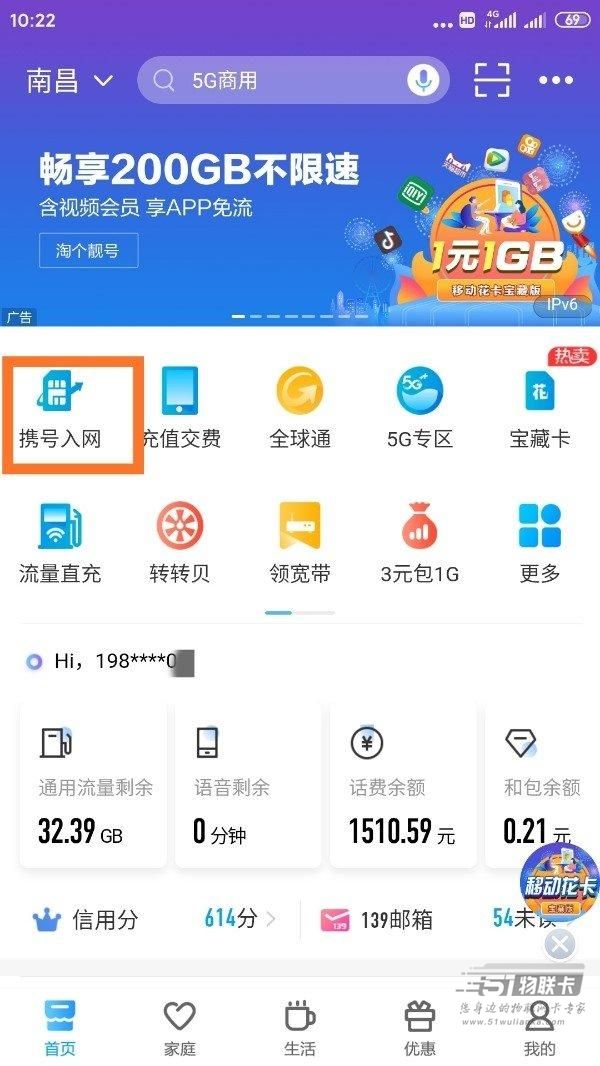Open 充值交费 recharge
This screenshot has width=600, height=1066.
181,410
